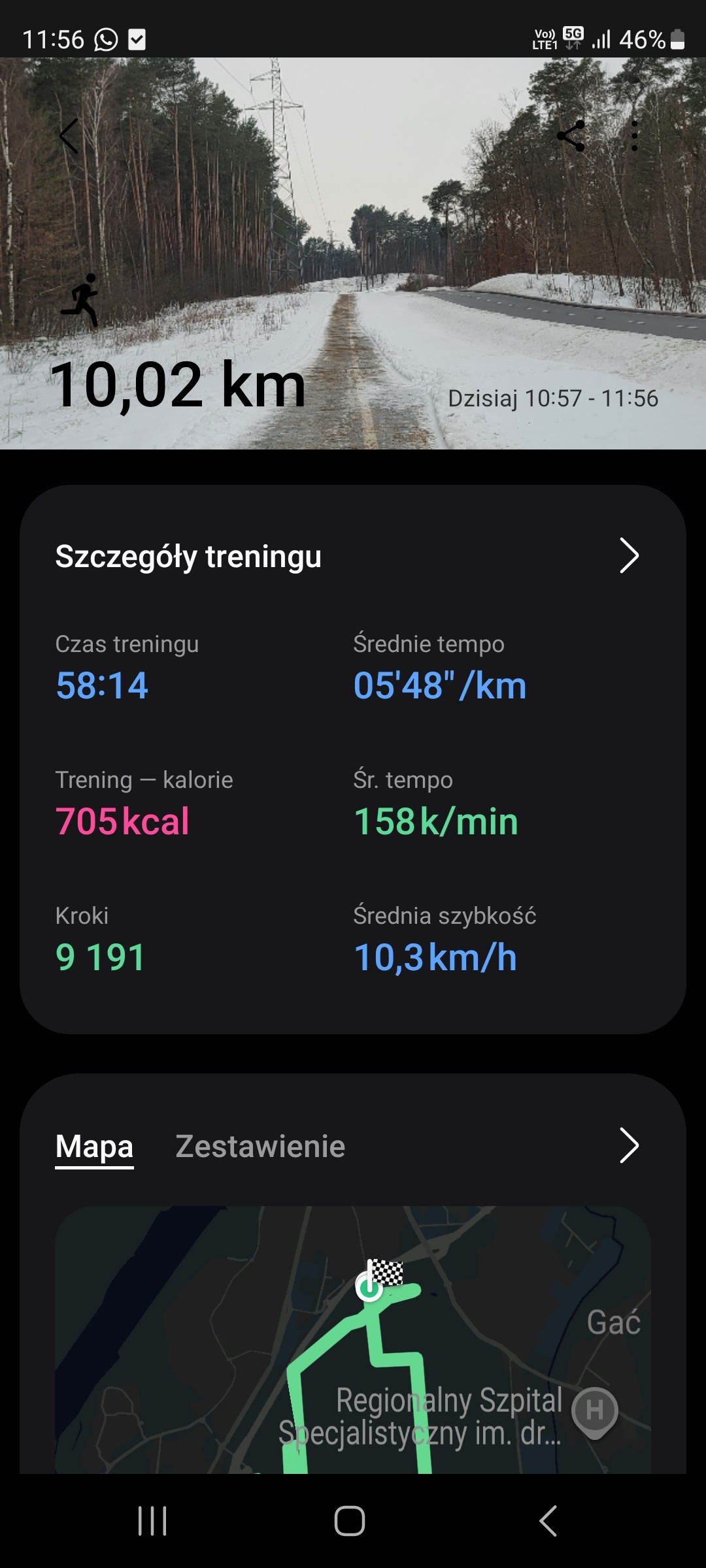706x1568 pixels.
Task: Open full map view with chevron
Action: (630, 1145)
